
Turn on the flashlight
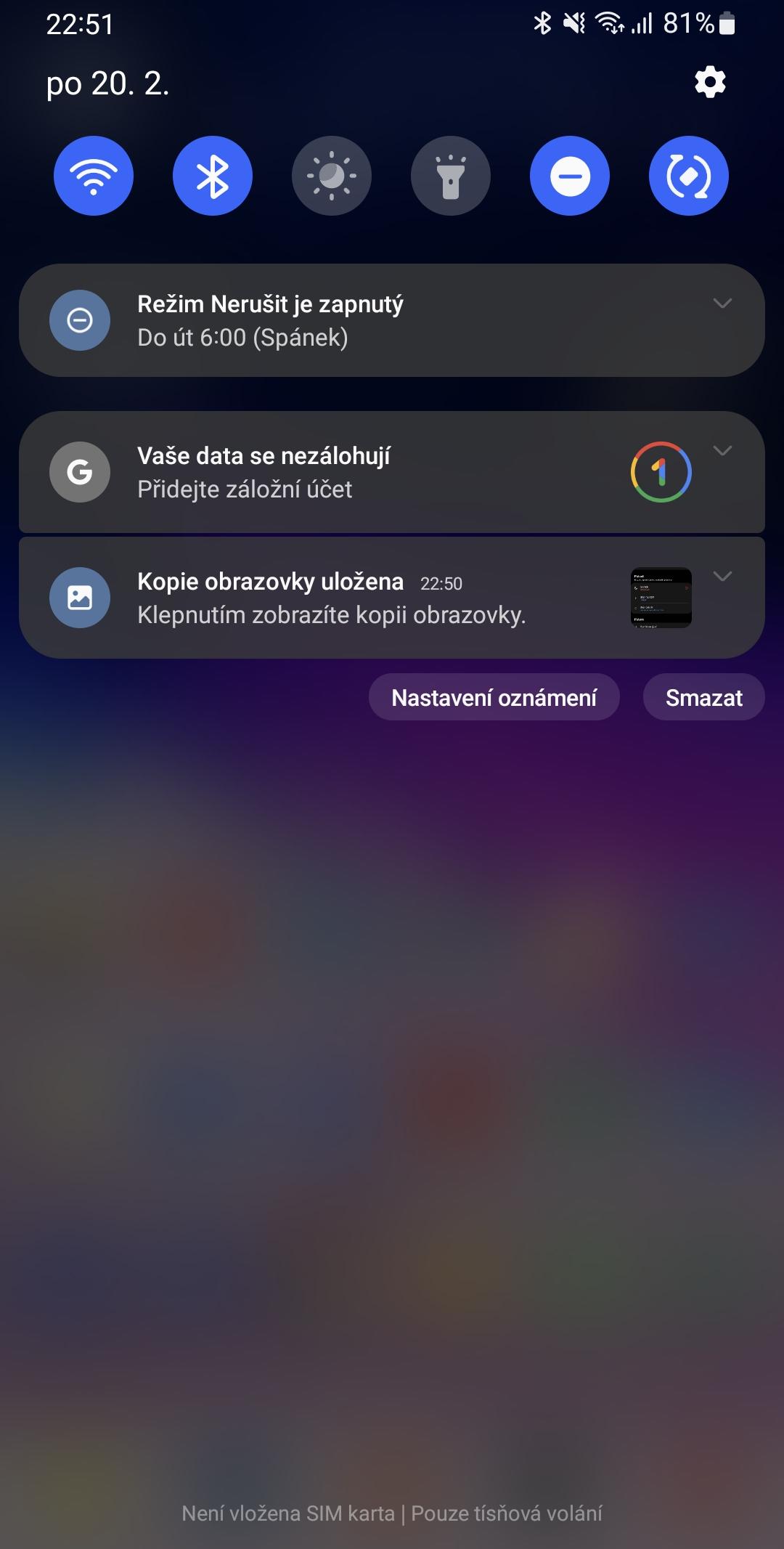coord(451,176)
